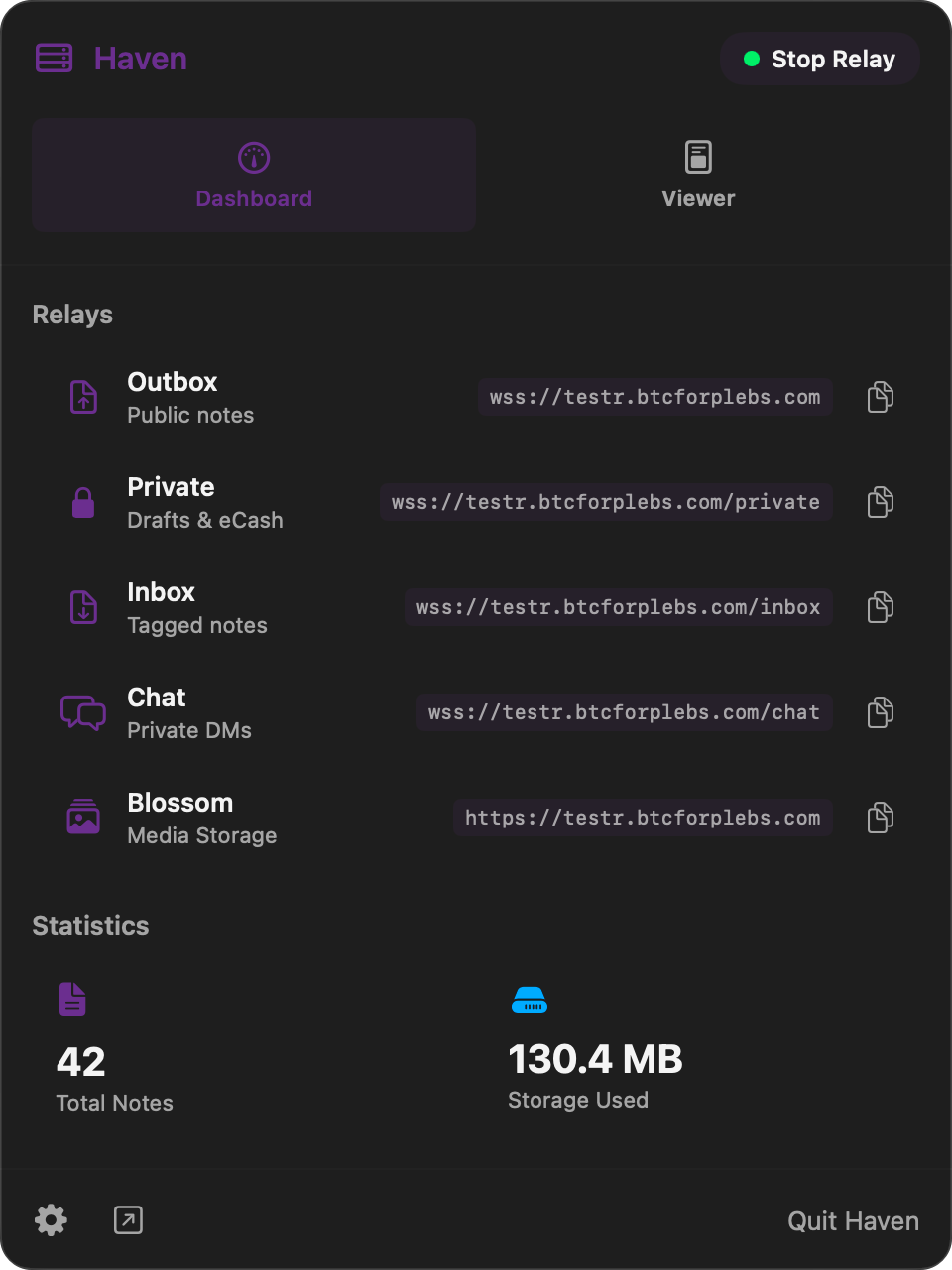Copy the Blossom media storage URL
952x1270 pixels.
pyautogui.click(x=880, y=818)
